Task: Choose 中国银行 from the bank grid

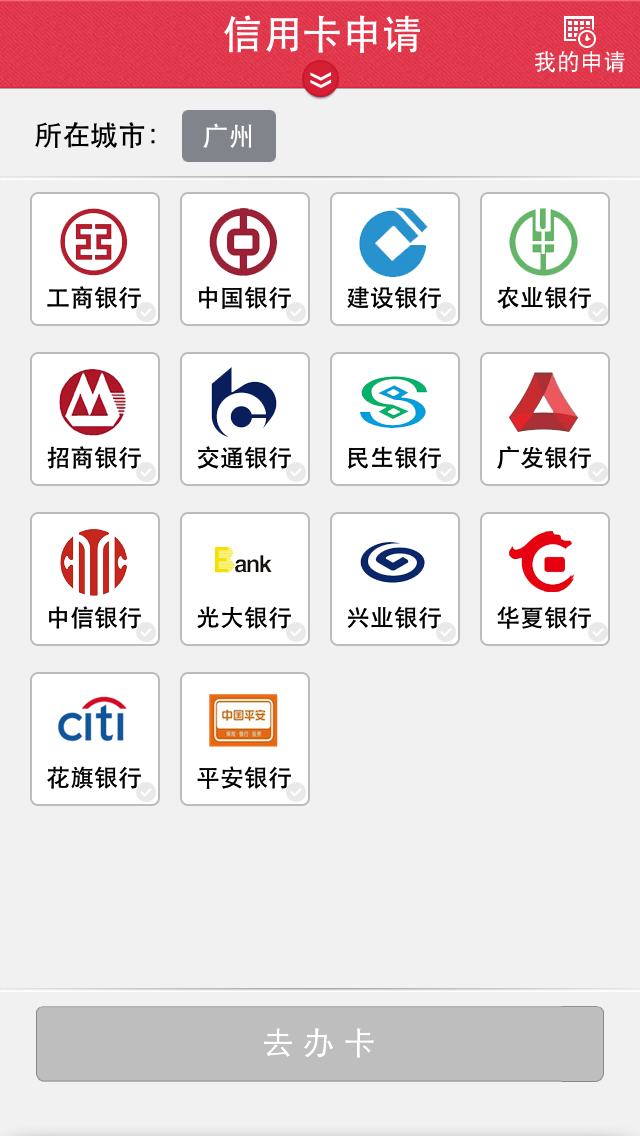Action: pyautogui.click(x=245, y=259)
